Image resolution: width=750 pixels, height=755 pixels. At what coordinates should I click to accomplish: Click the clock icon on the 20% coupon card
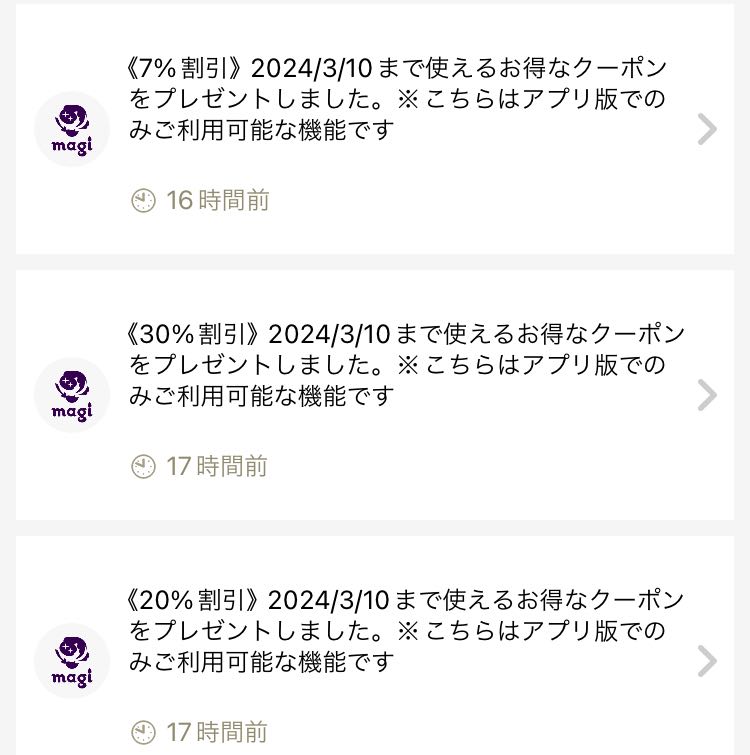pos(142,730)
